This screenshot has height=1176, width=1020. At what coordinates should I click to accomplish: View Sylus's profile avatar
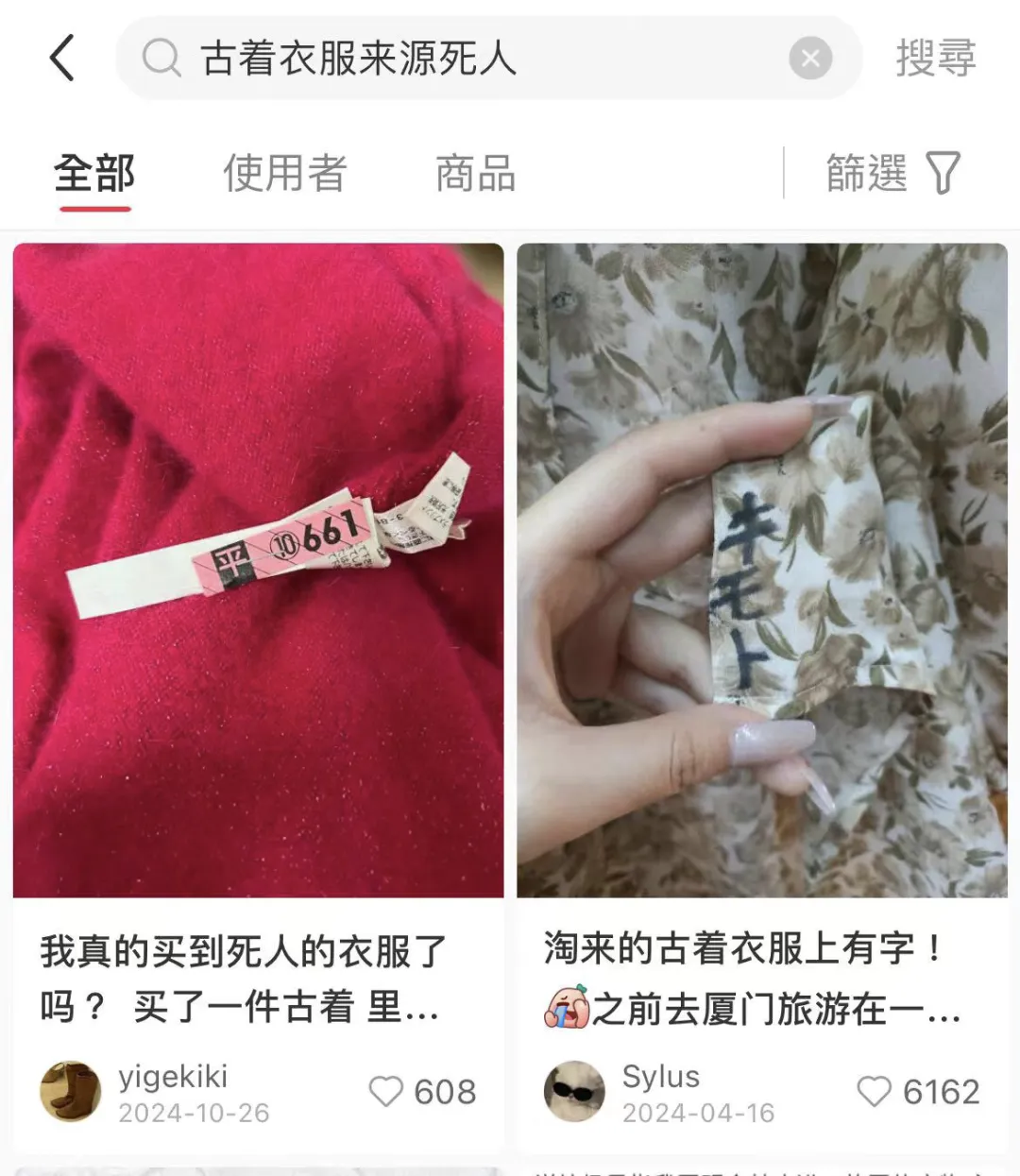[574, 1092]
